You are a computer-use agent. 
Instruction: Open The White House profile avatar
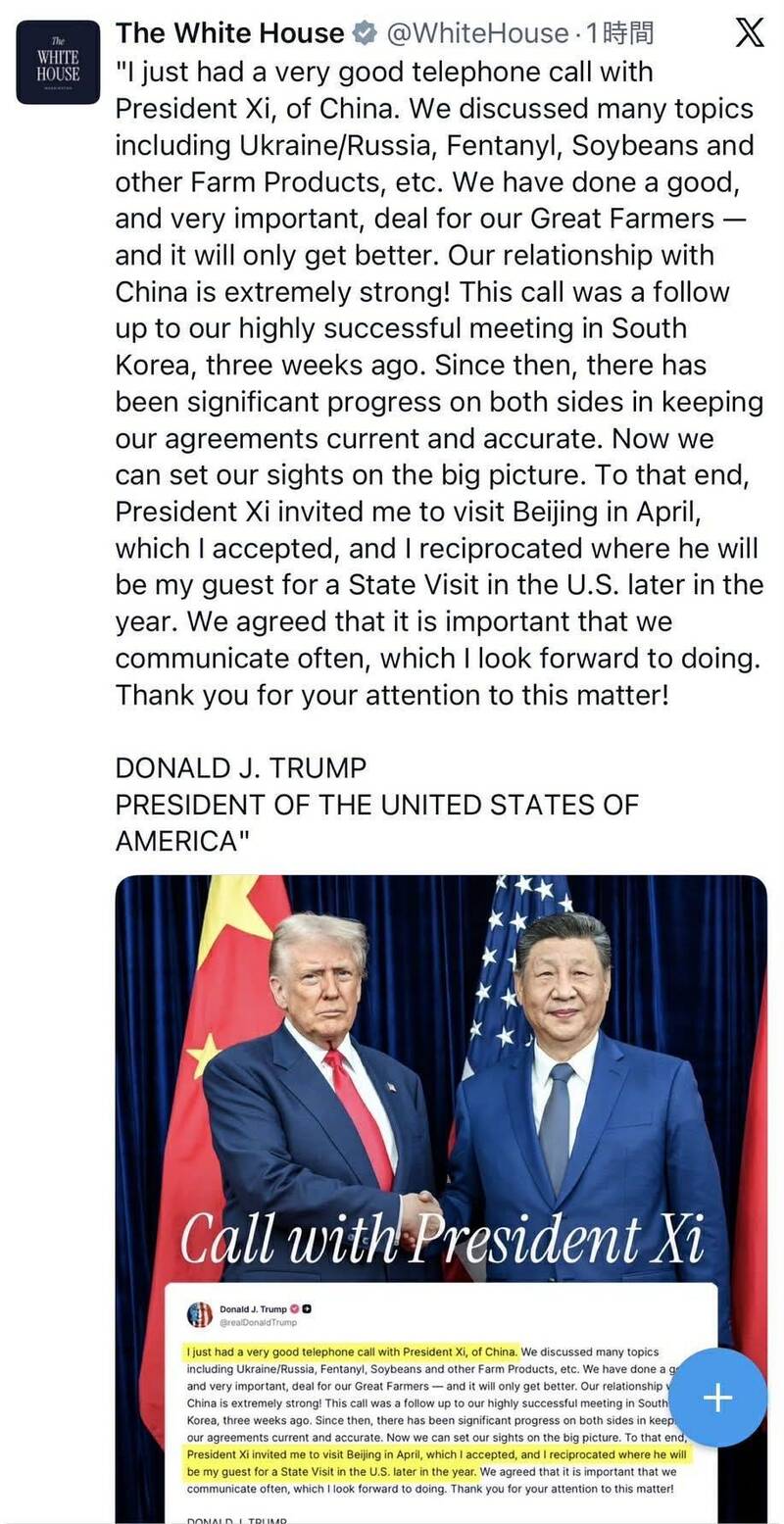58,62
